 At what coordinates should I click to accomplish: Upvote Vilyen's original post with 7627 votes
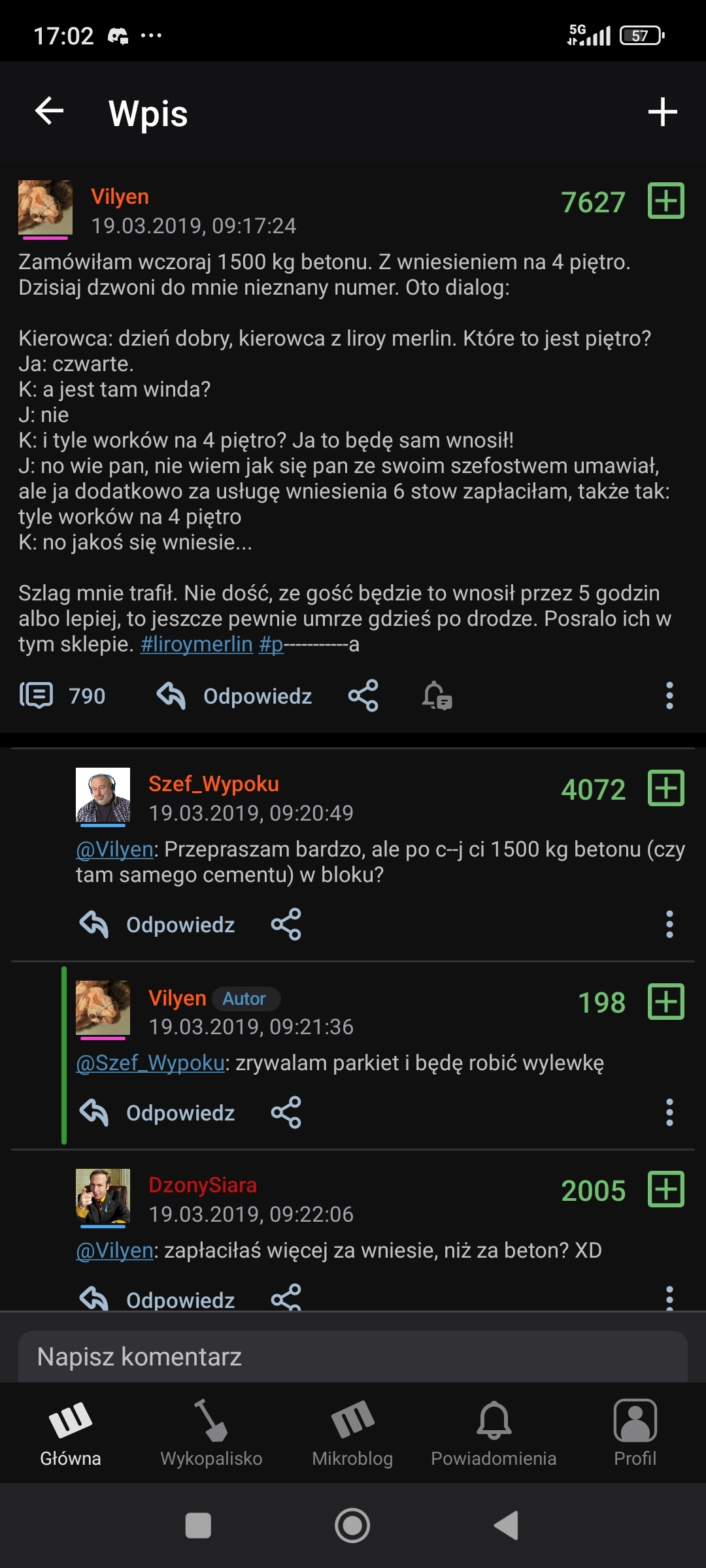click(665, 201)
